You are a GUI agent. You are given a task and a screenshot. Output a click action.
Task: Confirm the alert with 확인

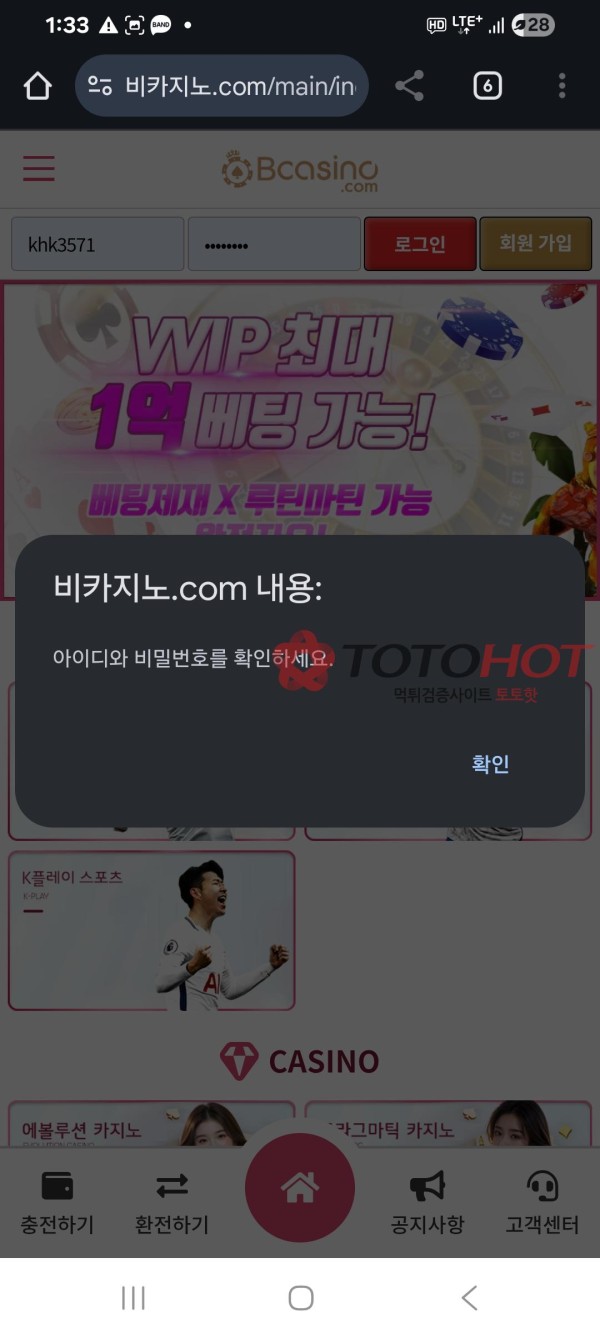point(490,764)
